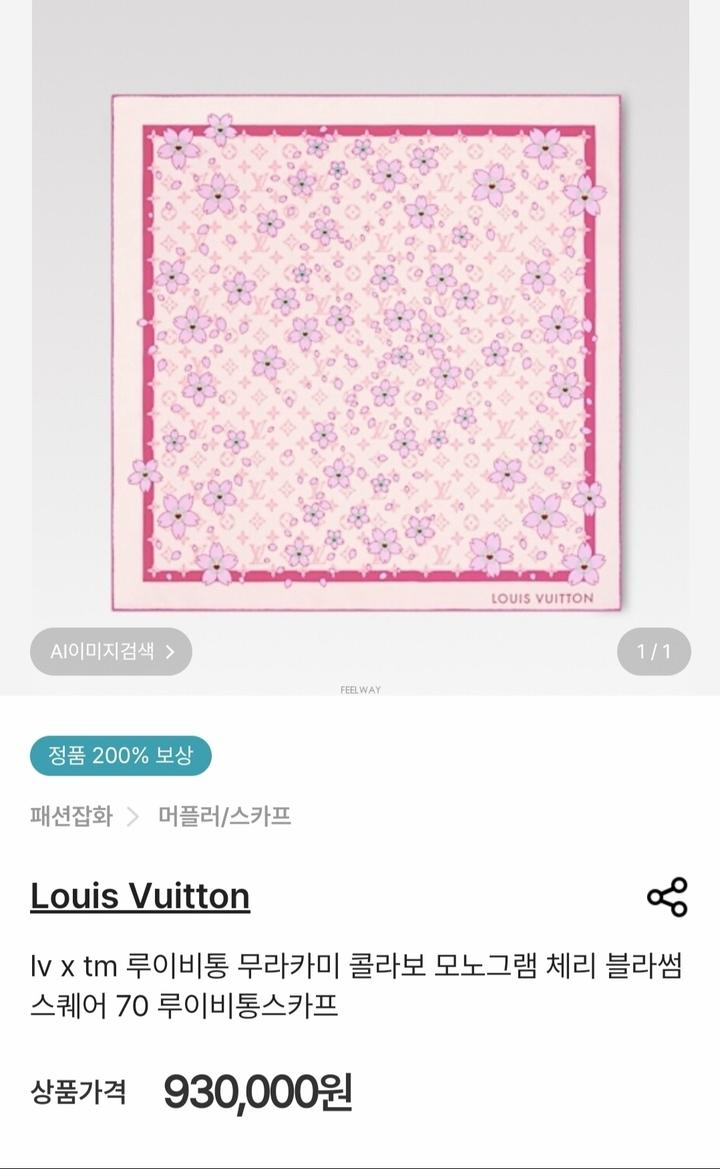This screenshot has width=720, height=1169.
Task: Open the Louis Vuitton brand link
Action: pyautogui.click(x=140, y=896)
